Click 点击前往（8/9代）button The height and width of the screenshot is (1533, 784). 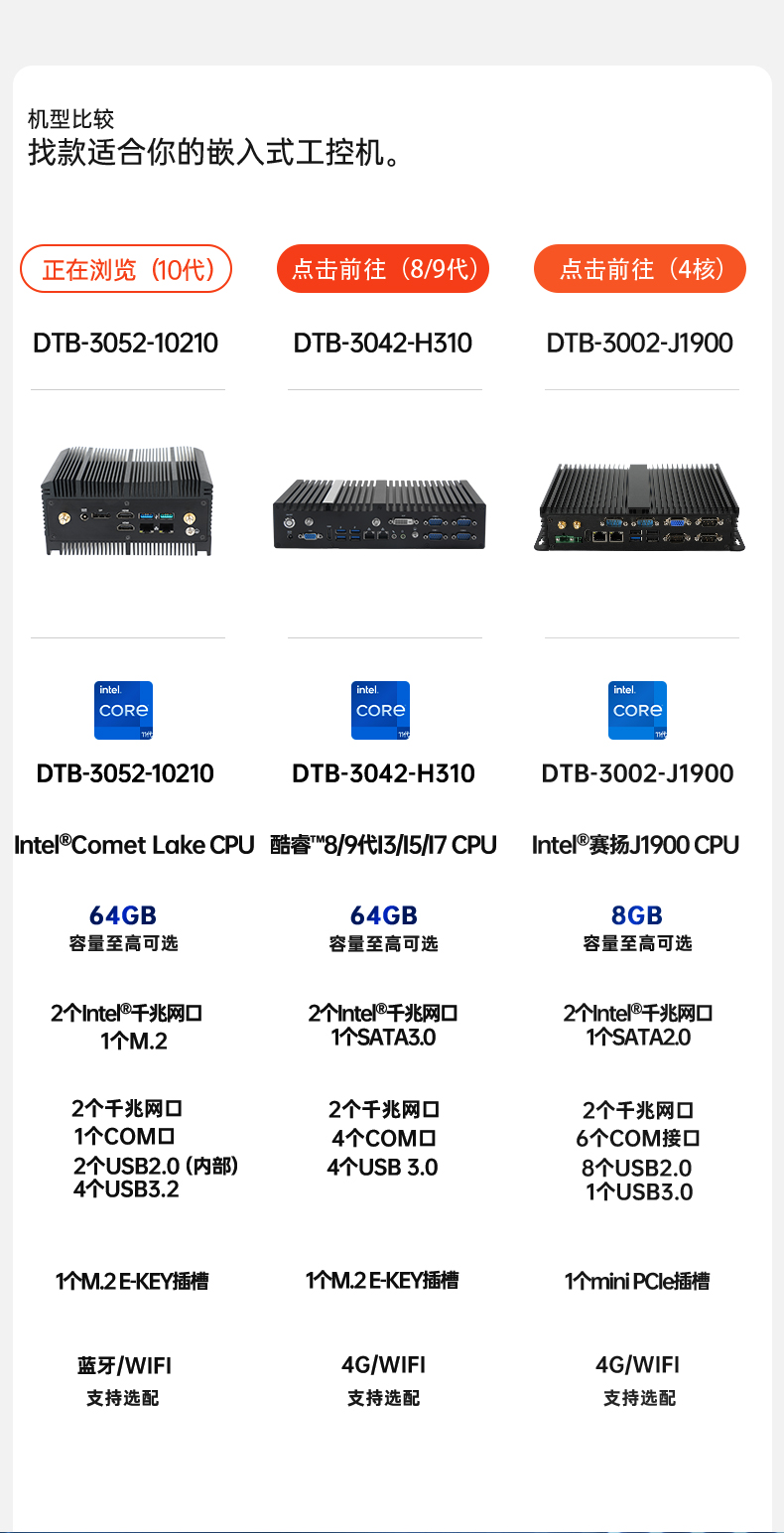pos(382,268)
